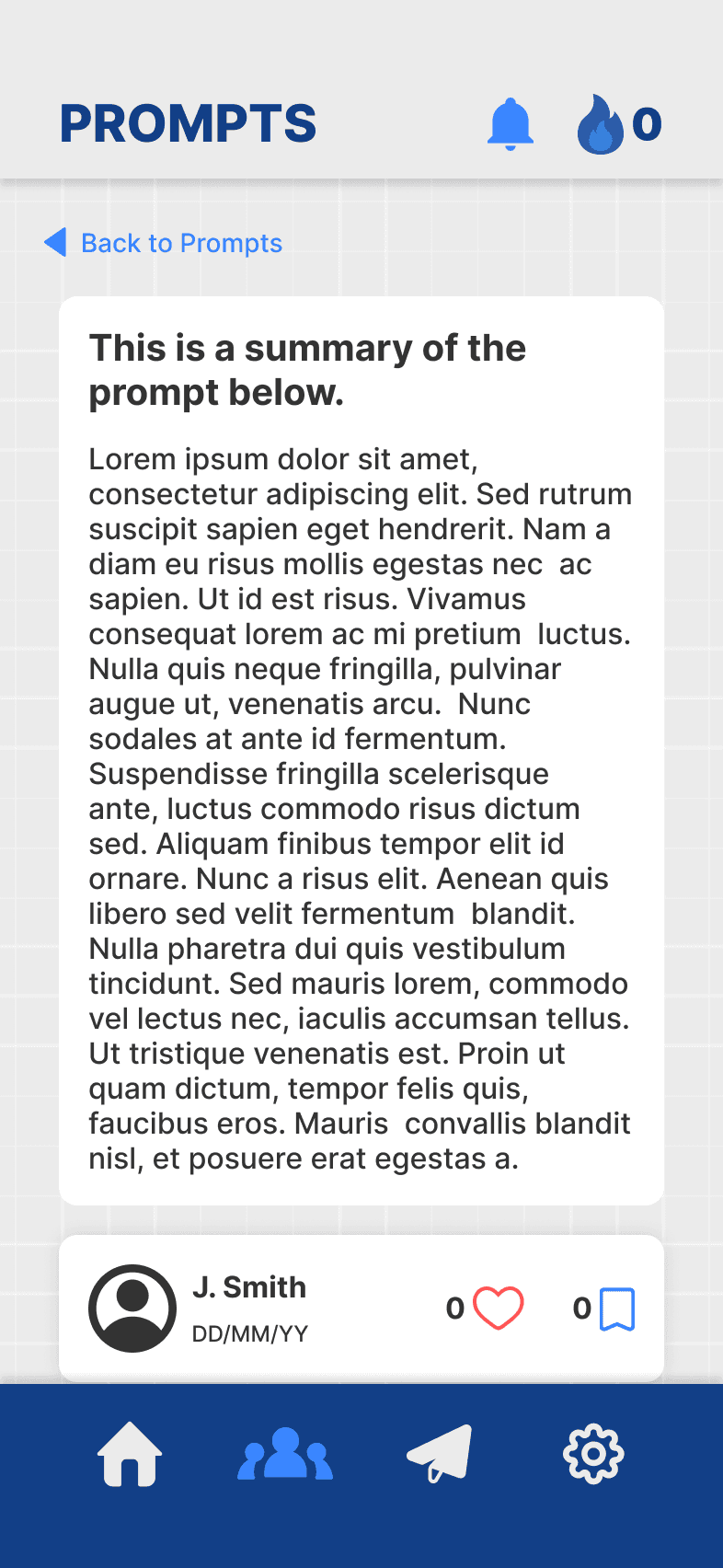
Task: Switch to the Home tab
Action: (130, 1454)
